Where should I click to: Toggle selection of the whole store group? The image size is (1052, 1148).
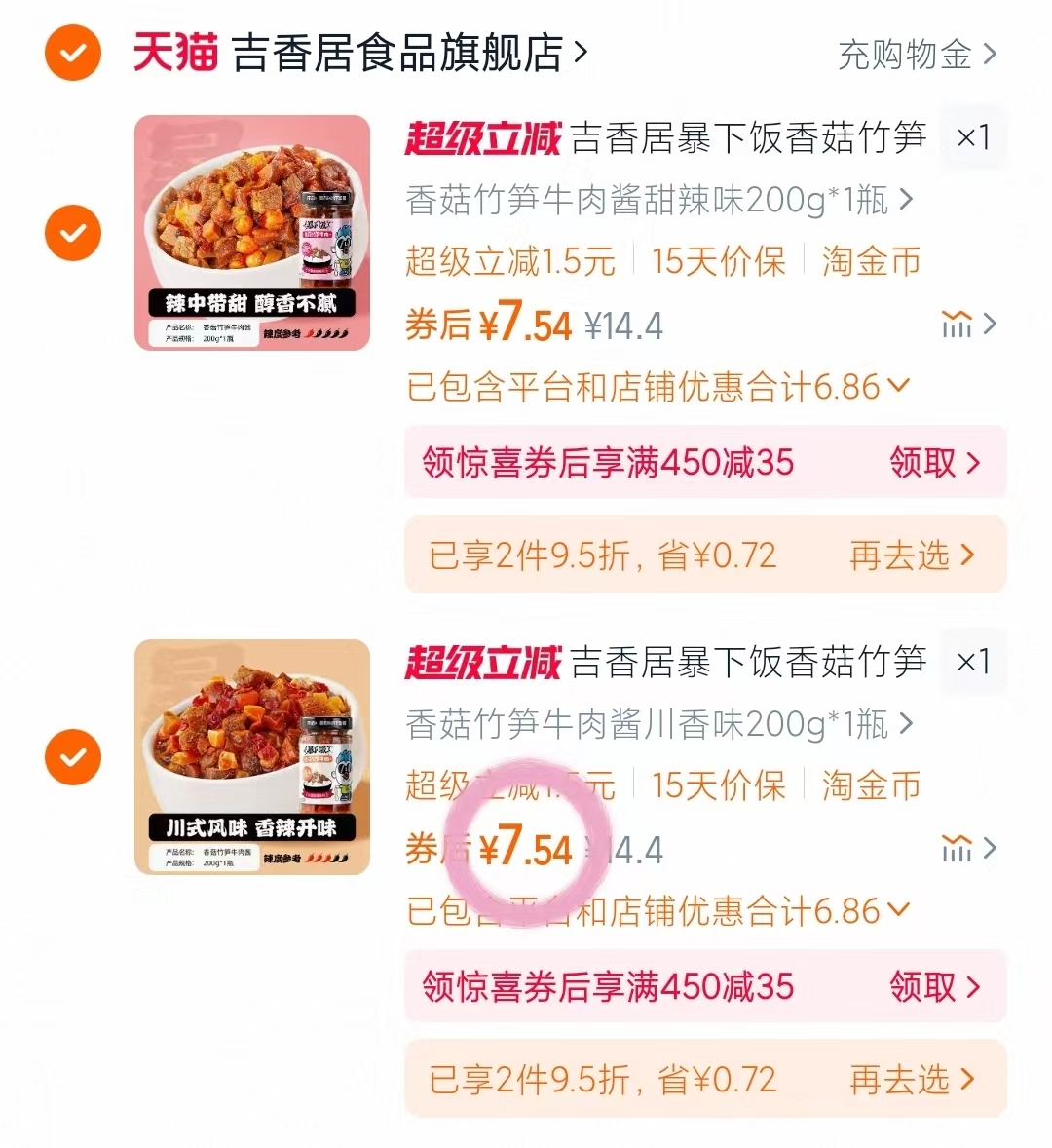[x=72, y=54]
